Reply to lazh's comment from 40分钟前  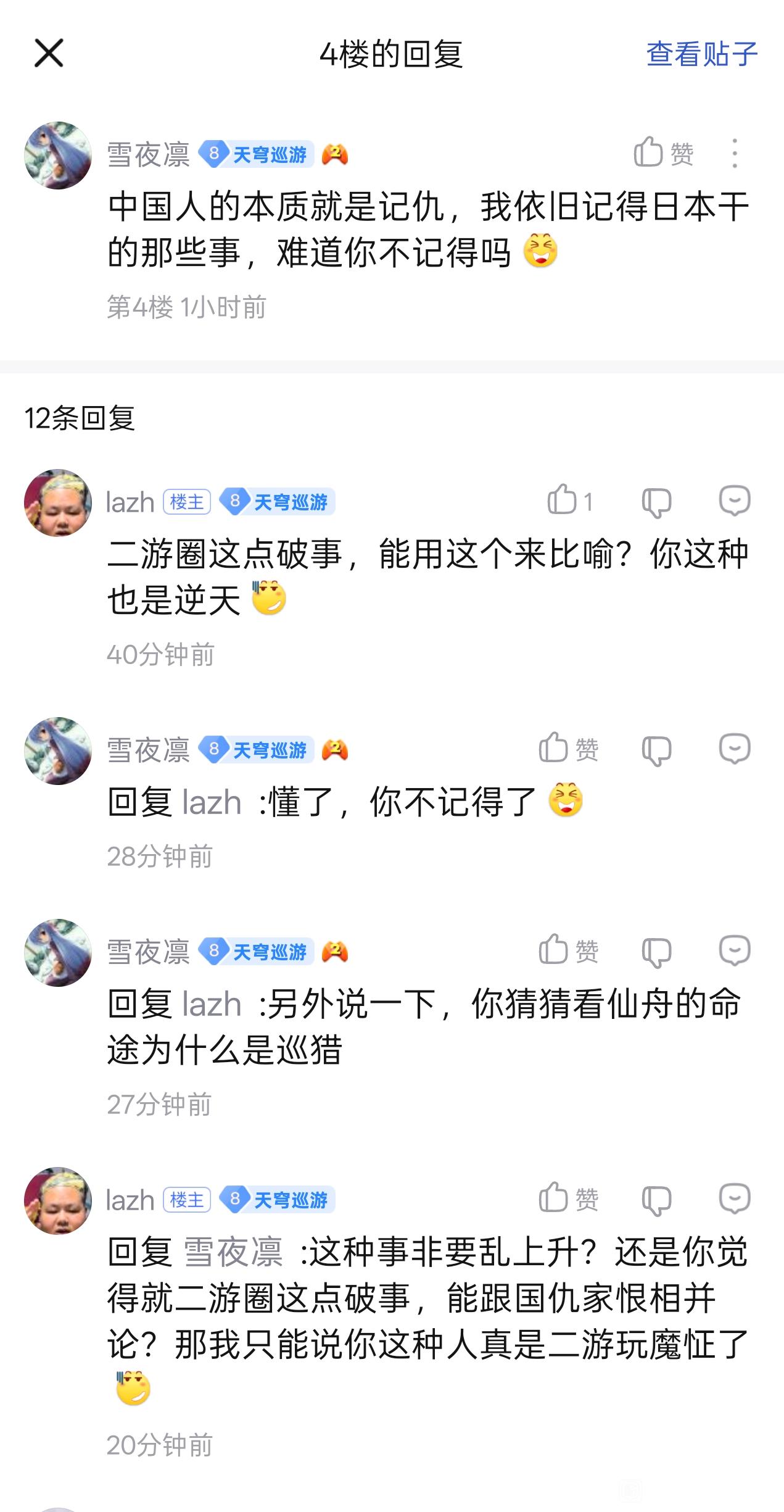click(735, 501)
